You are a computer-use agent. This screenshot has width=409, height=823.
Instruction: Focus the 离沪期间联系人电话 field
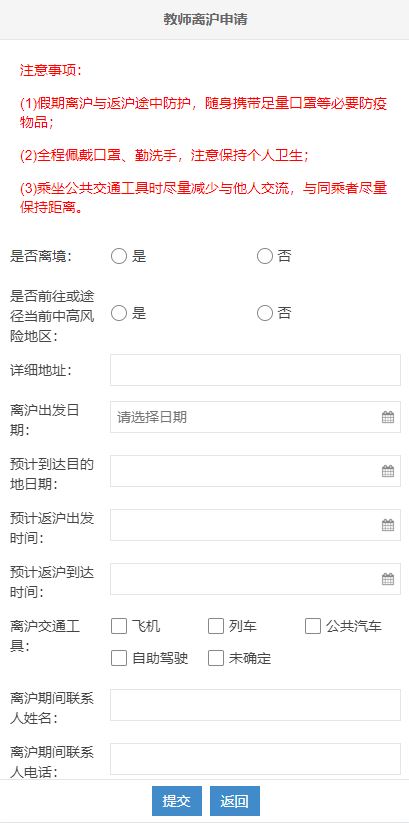pyautogui.click(x=255, y=759)
